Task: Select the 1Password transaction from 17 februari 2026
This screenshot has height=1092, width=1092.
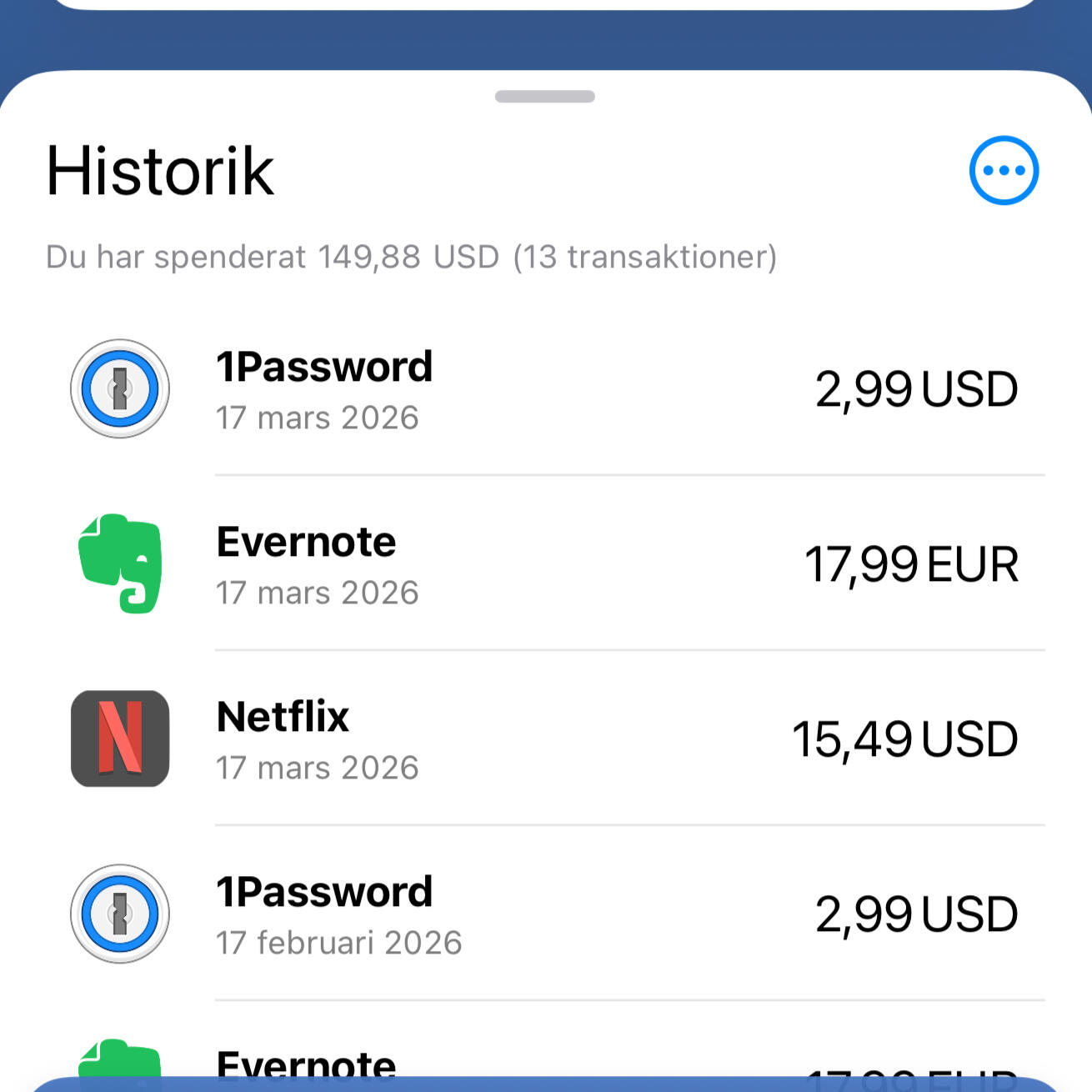Action: point(545,914)
